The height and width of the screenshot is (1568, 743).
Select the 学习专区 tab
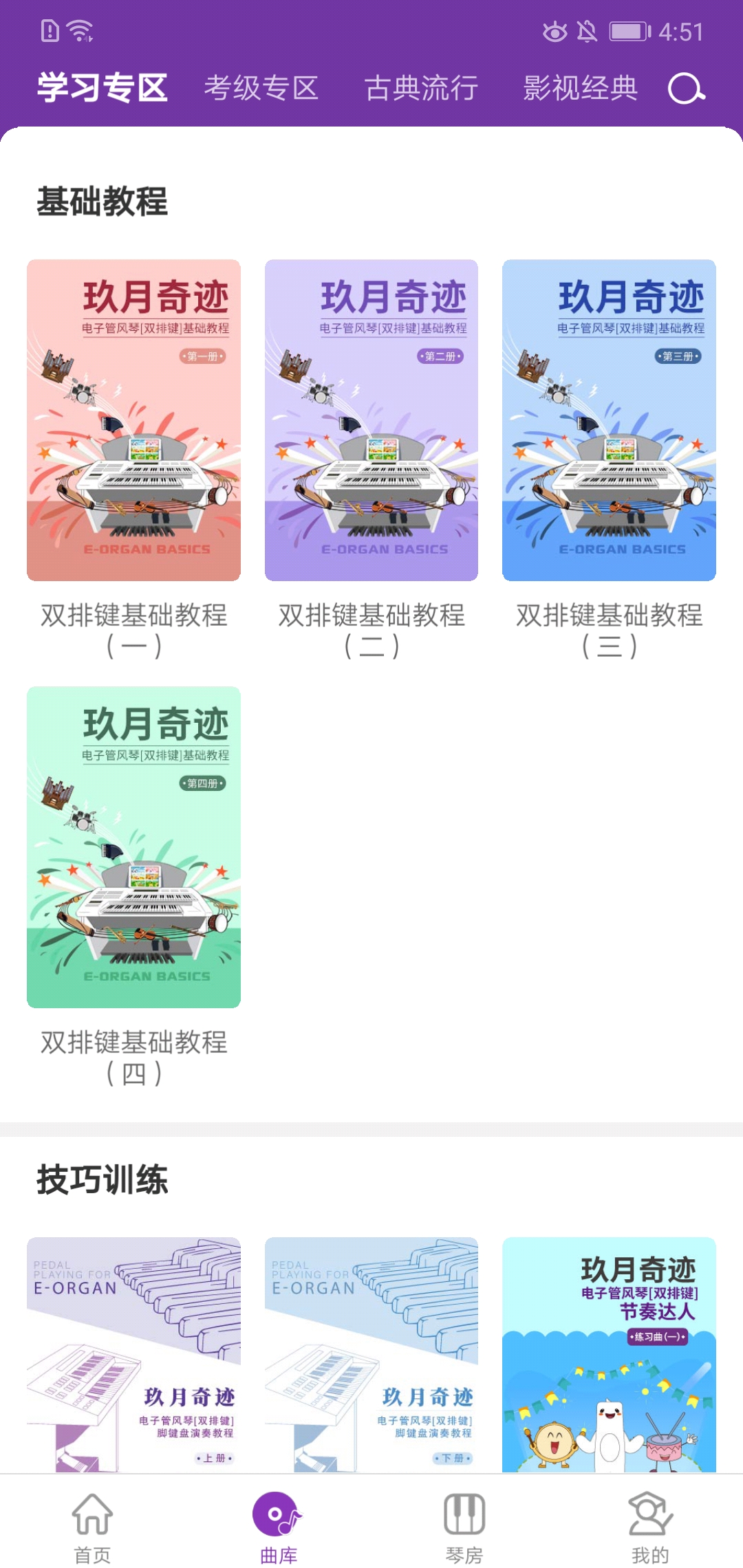coord(103,88)
